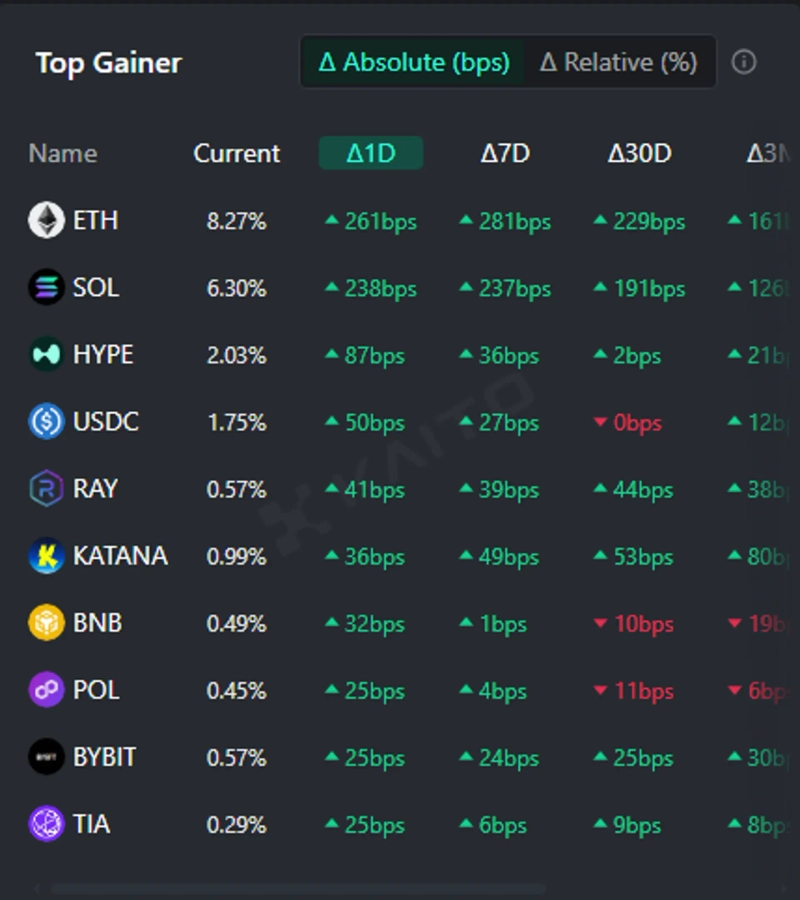Viewport: 800px width, 900px height.
Task: Open the HYPE row
Action: pyautogui.click(x=102, y=355)
